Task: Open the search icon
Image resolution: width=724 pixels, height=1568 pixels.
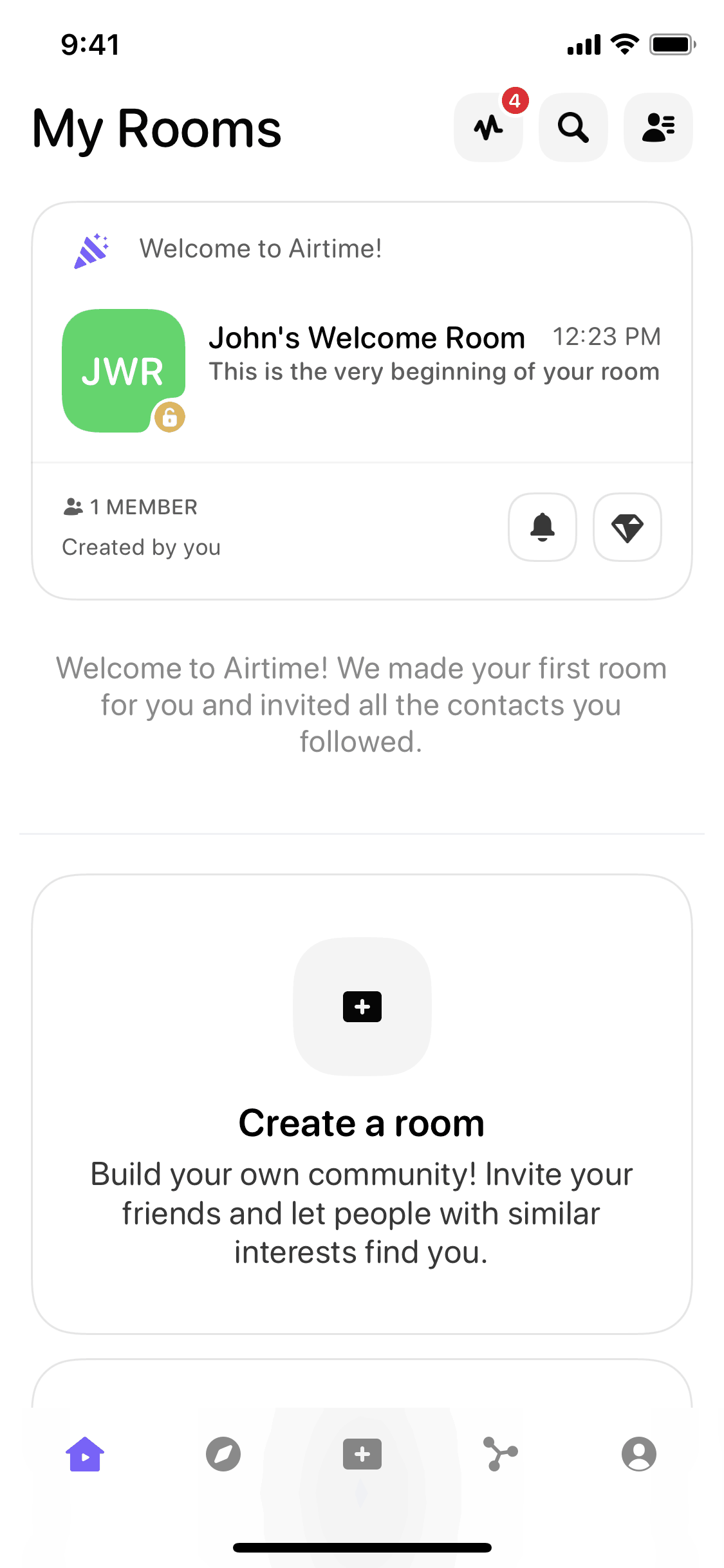Action: tap(573, 127)
